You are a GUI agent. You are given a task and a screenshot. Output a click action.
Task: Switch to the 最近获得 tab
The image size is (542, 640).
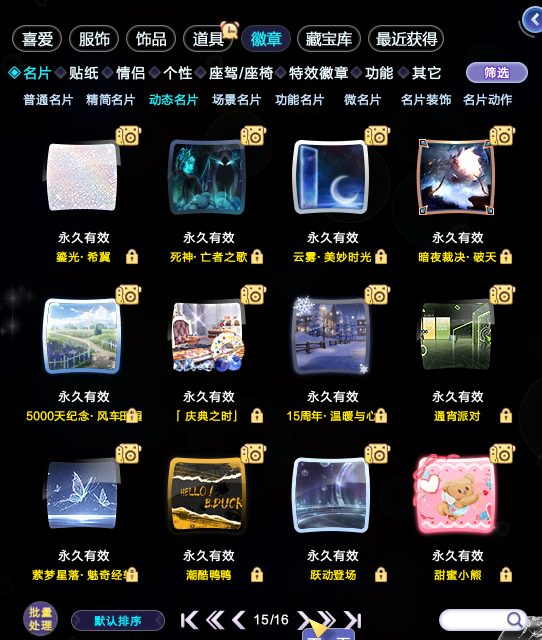[406, 39]
